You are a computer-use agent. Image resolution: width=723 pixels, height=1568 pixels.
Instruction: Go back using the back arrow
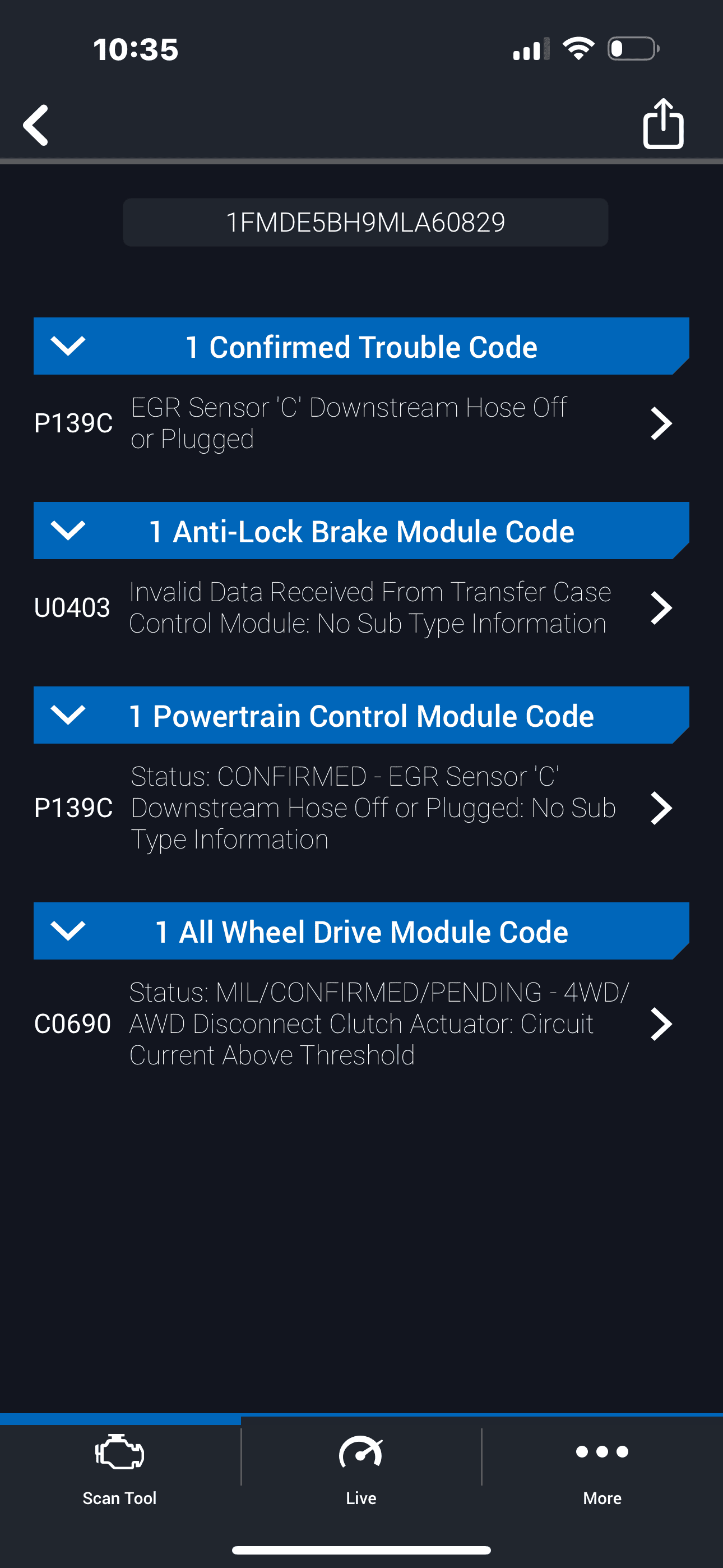pyautogui.click(x=36, y=125)
